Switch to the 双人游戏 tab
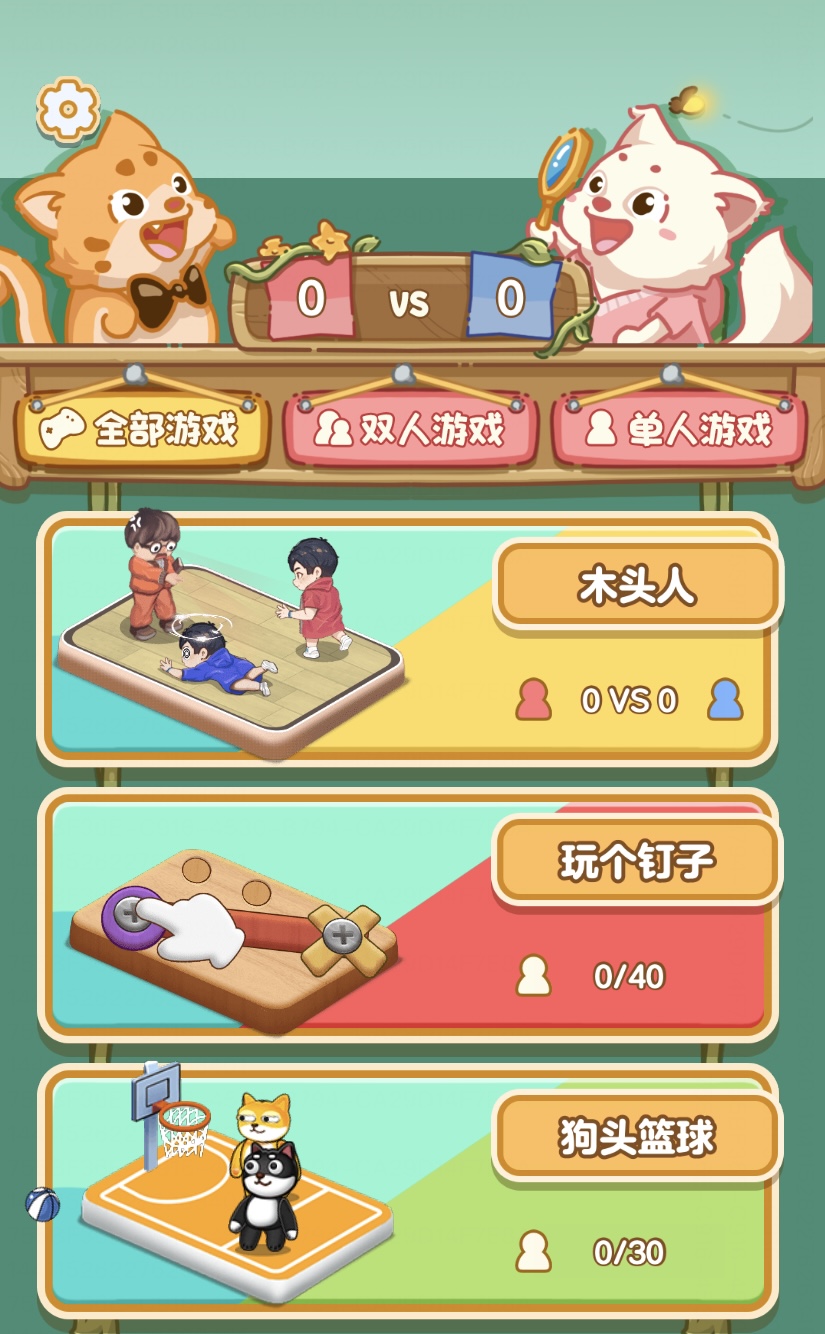825x1334 pixels. (410, 430)
